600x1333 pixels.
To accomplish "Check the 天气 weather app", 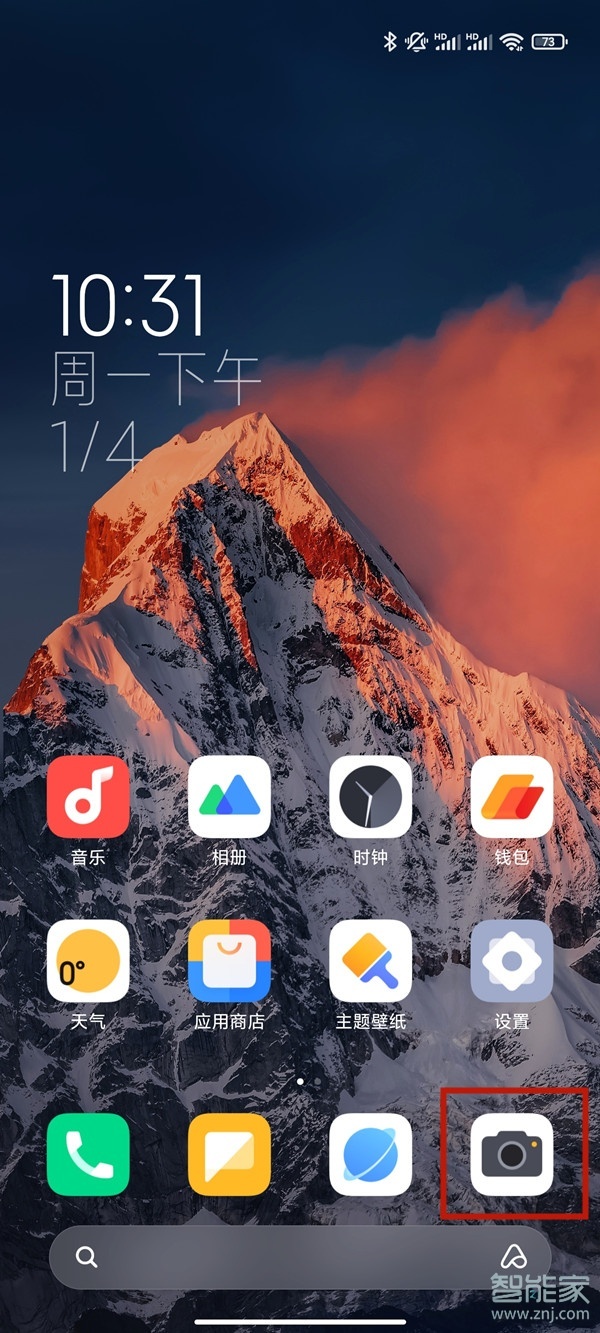I will pyautogui.click(x=88, y=960).
